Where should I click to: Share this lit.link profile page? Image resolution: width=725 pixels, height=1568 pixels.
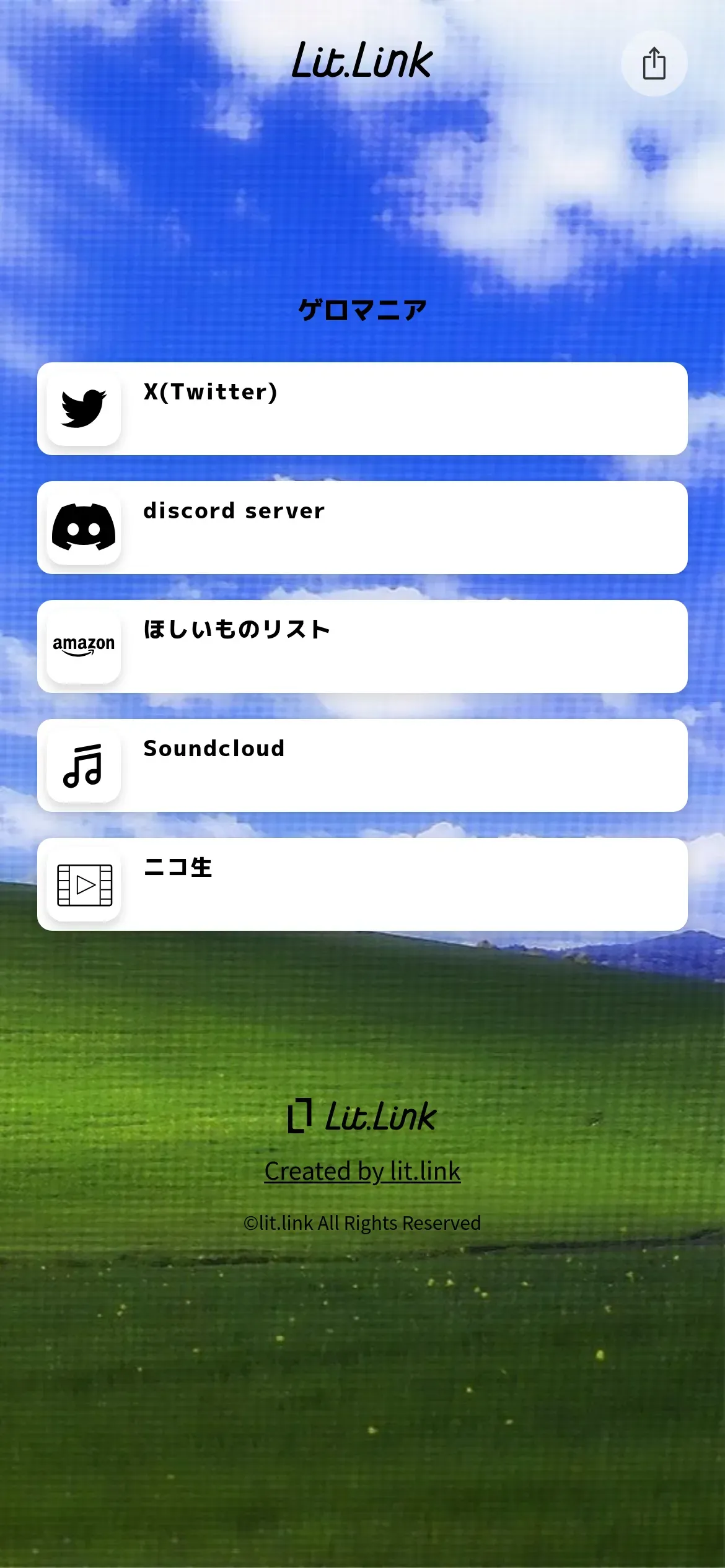654,63
